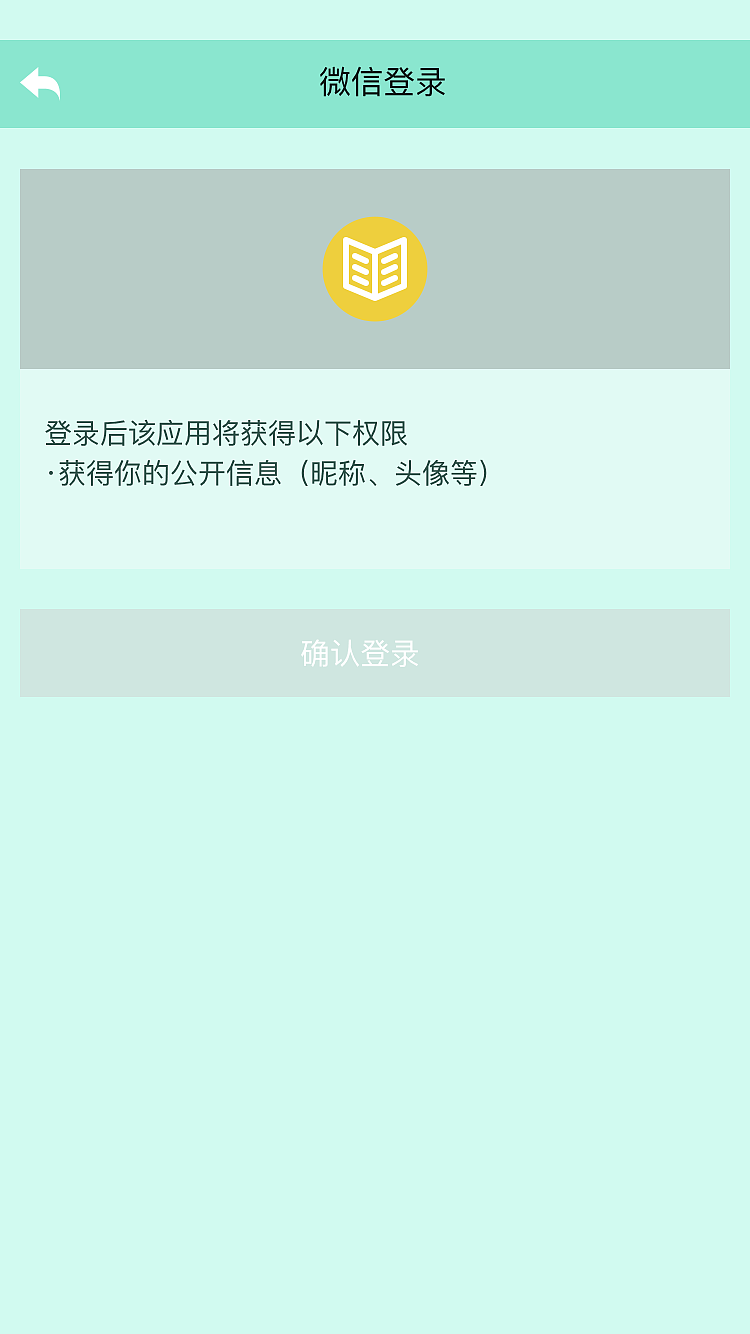Tap the top navigation bar
Image resolution: width=750 pixels, height=1334 pixels.
tap(375, 84)
